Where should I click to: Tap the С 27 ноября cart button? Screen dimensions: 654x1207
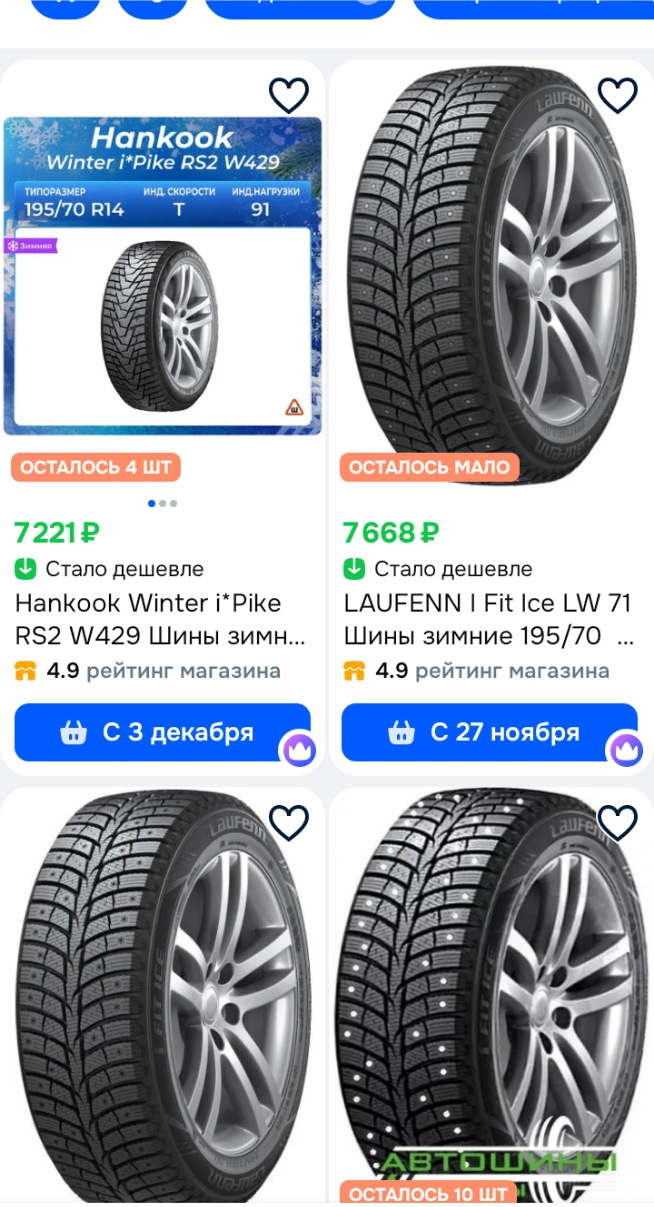point(489,733)
